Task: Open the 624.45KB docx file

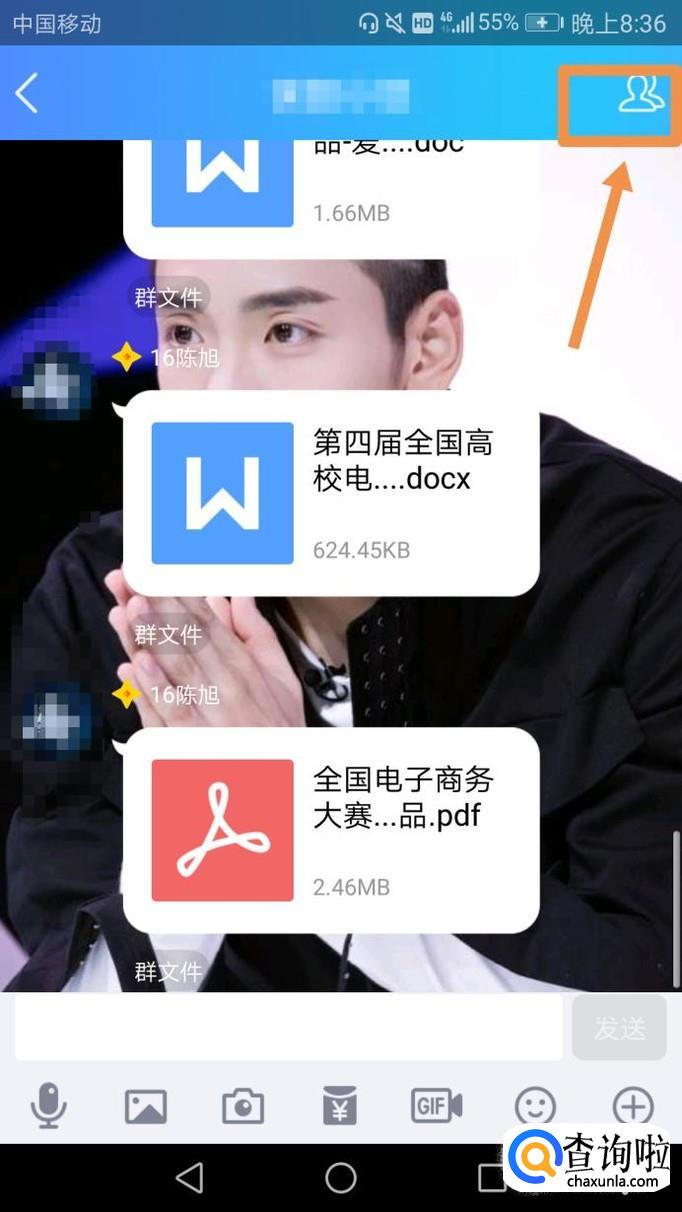Action: click(331, 493)
